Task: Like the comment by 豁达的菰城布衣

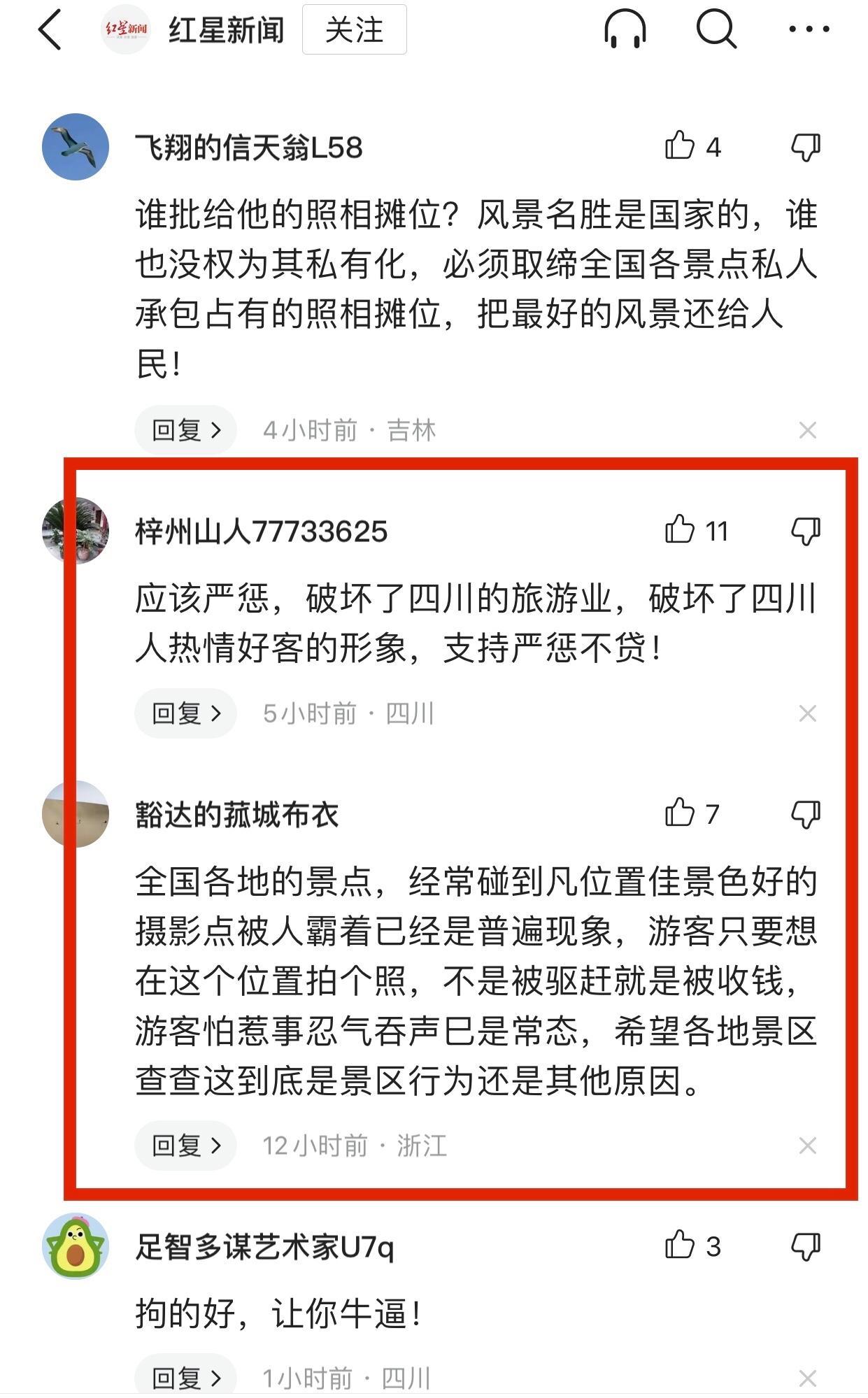Action: [x=681, y=813]
